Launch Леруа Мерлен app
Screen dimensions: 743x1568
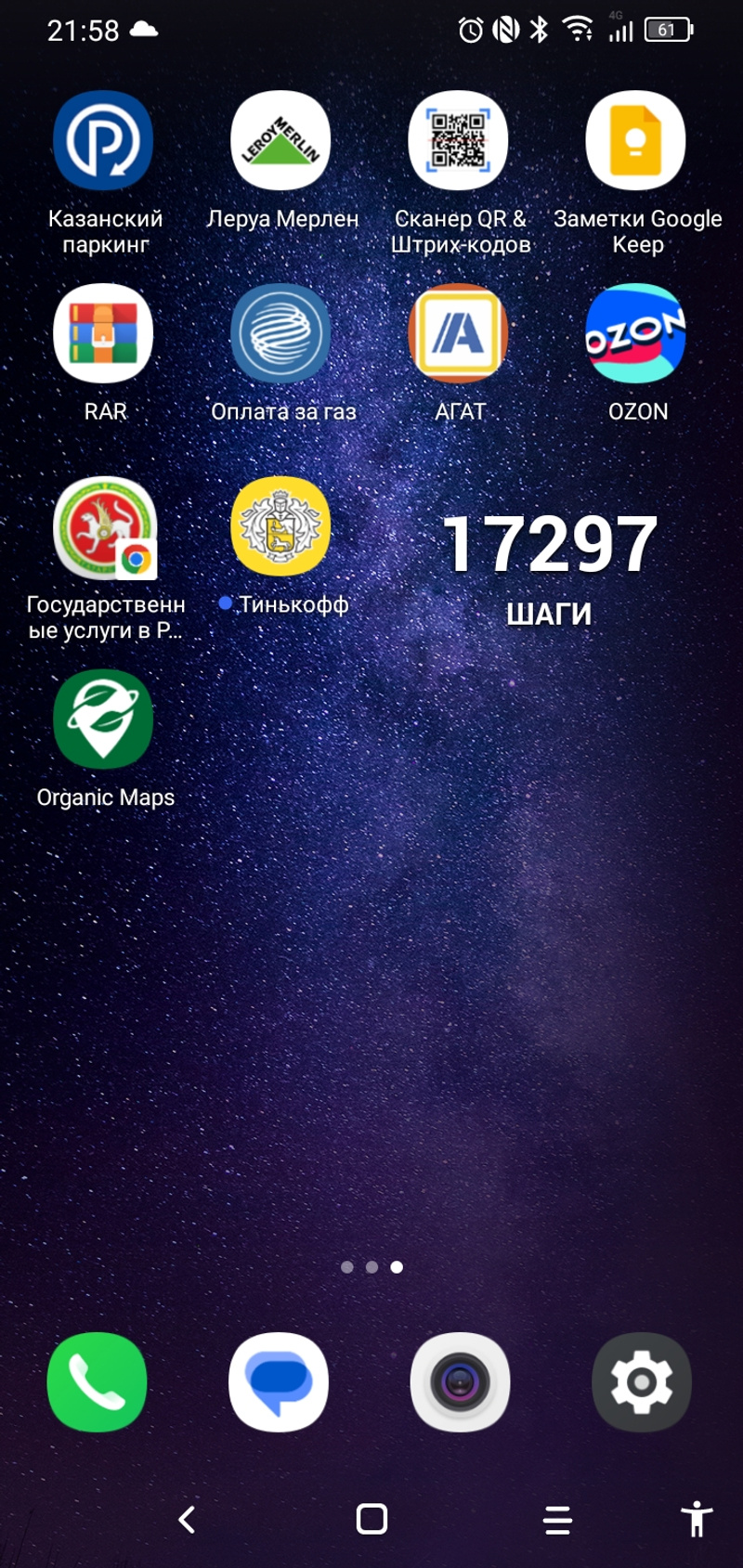[x=280, y=141]
